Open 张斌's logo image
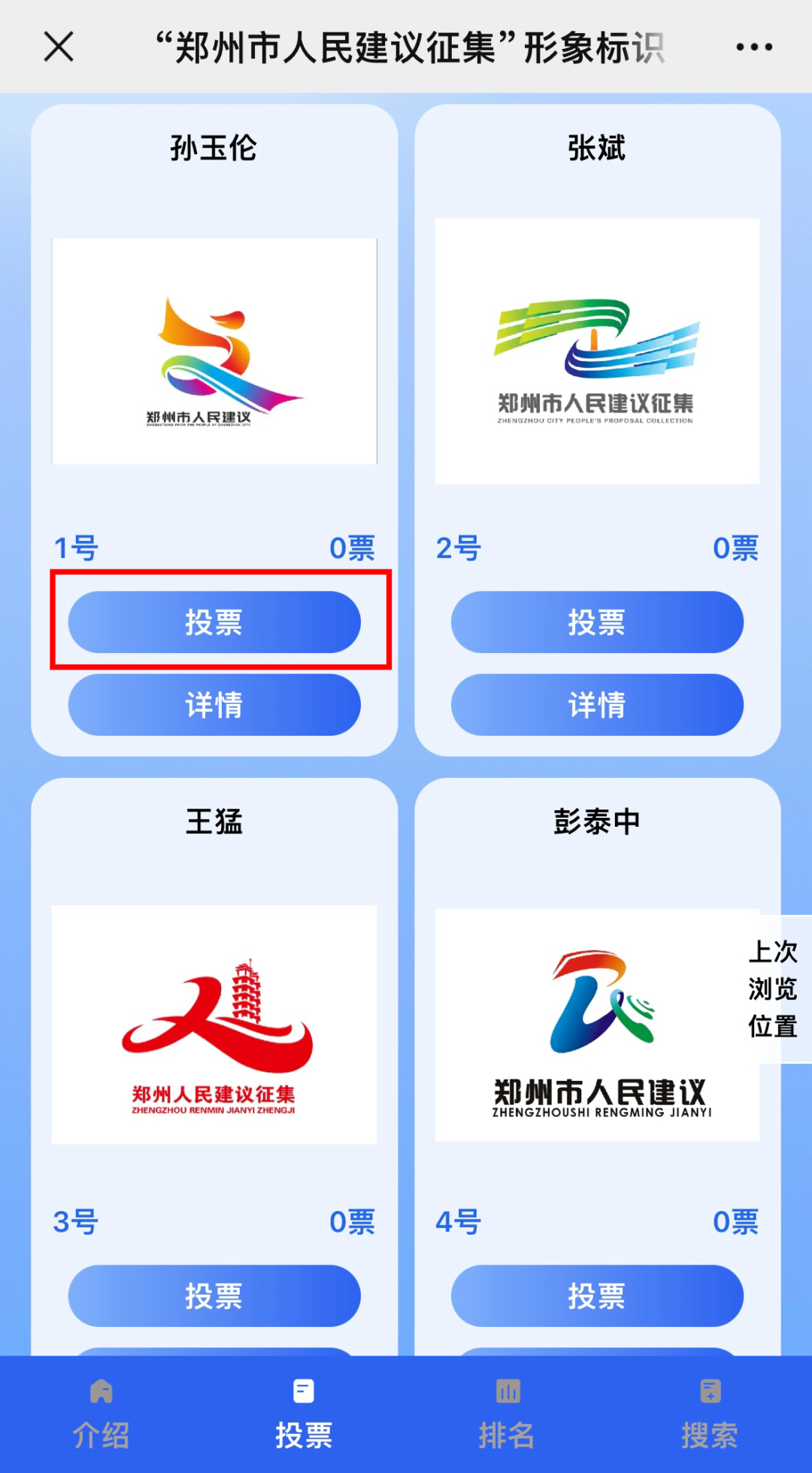Image resolution: width=812 pixels, height=1473 pixels. point(597,351)
